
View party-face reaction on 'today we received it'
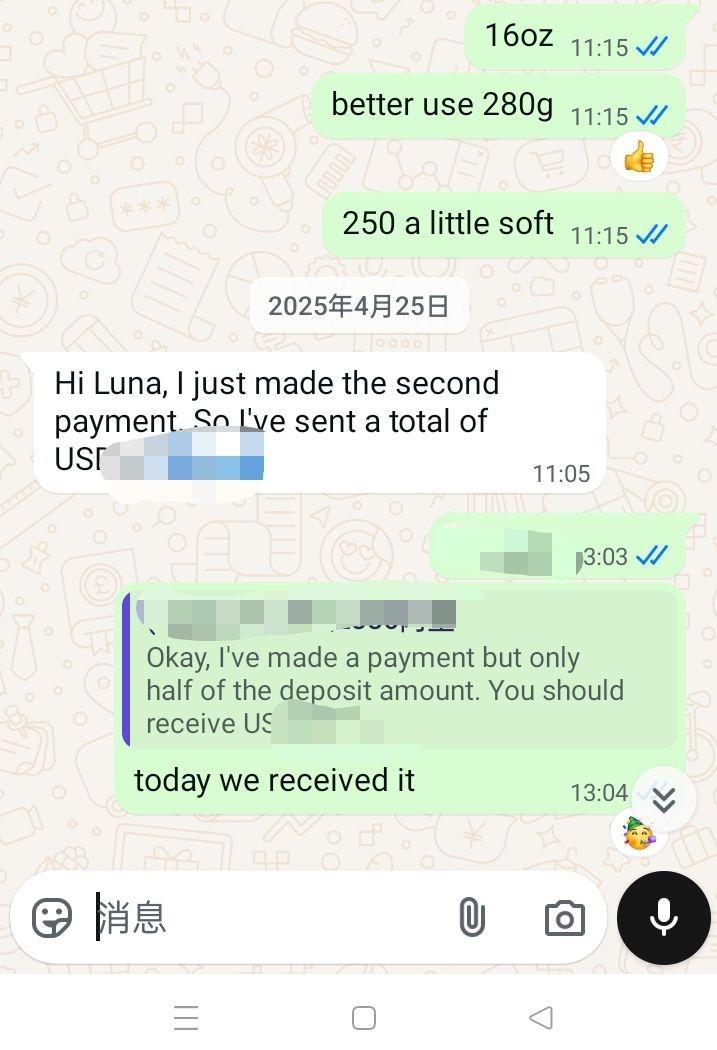639,832
